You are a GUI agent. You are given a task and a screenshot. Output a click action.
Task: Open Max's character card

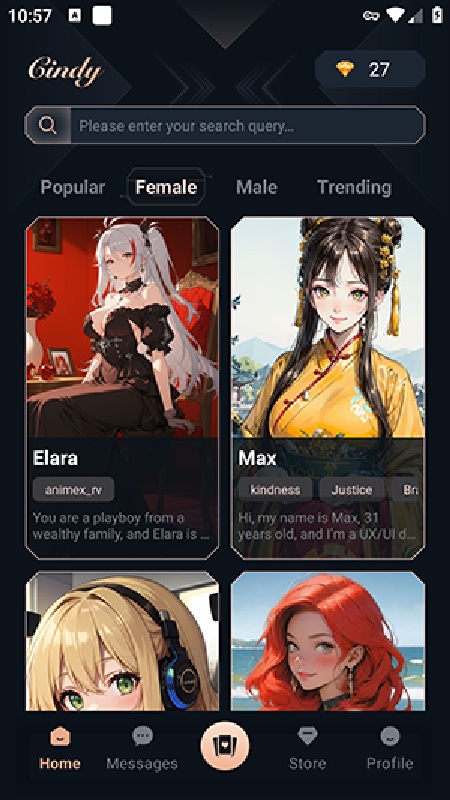point(328,388)
